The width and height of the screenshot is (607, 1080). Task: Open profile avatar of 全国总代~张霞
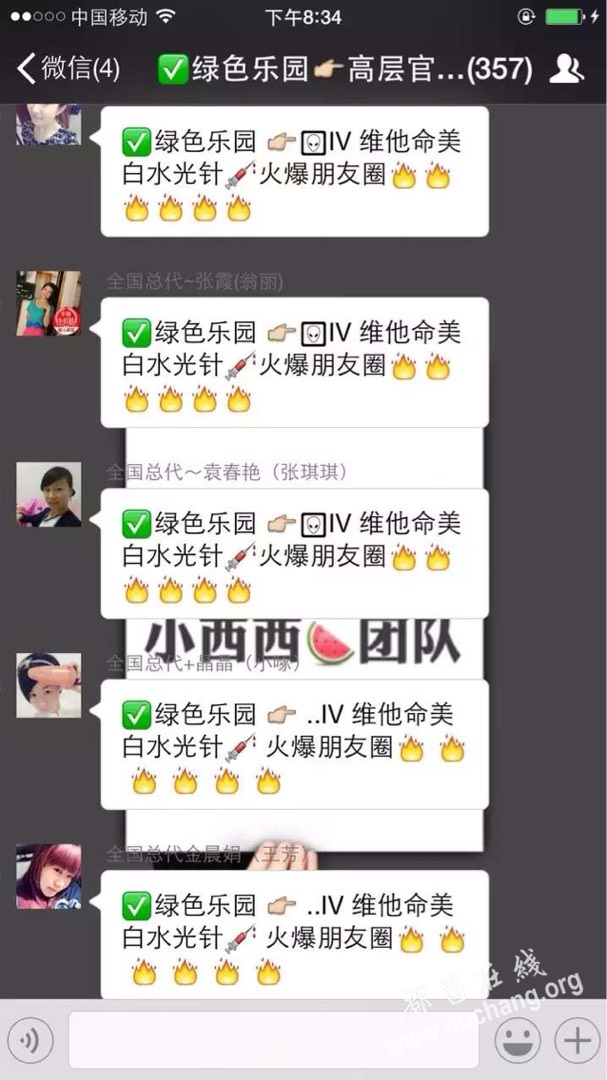coord(48,303)
